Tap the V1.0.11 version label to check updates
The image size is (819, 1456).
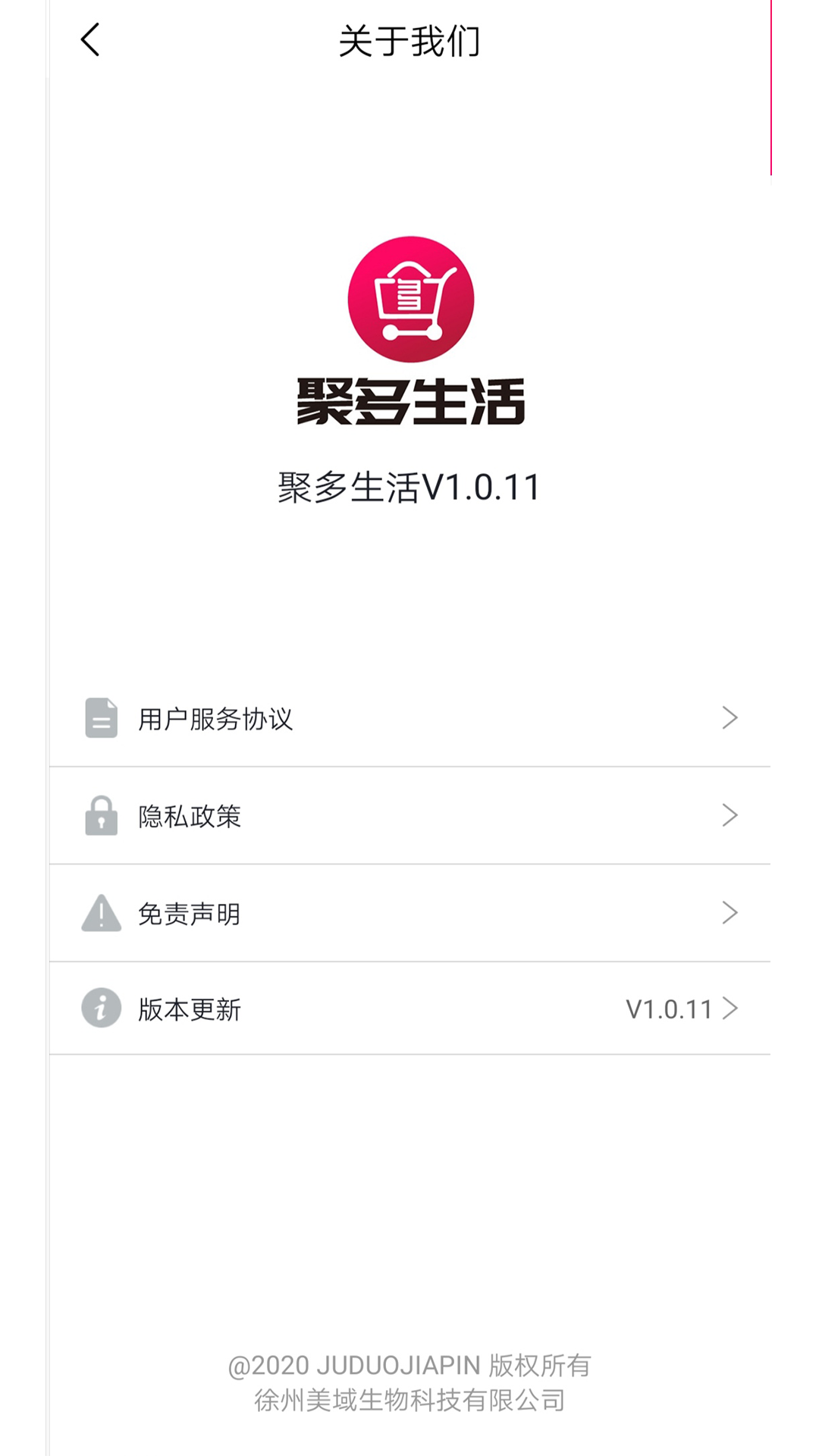[x=667, y=1009]
